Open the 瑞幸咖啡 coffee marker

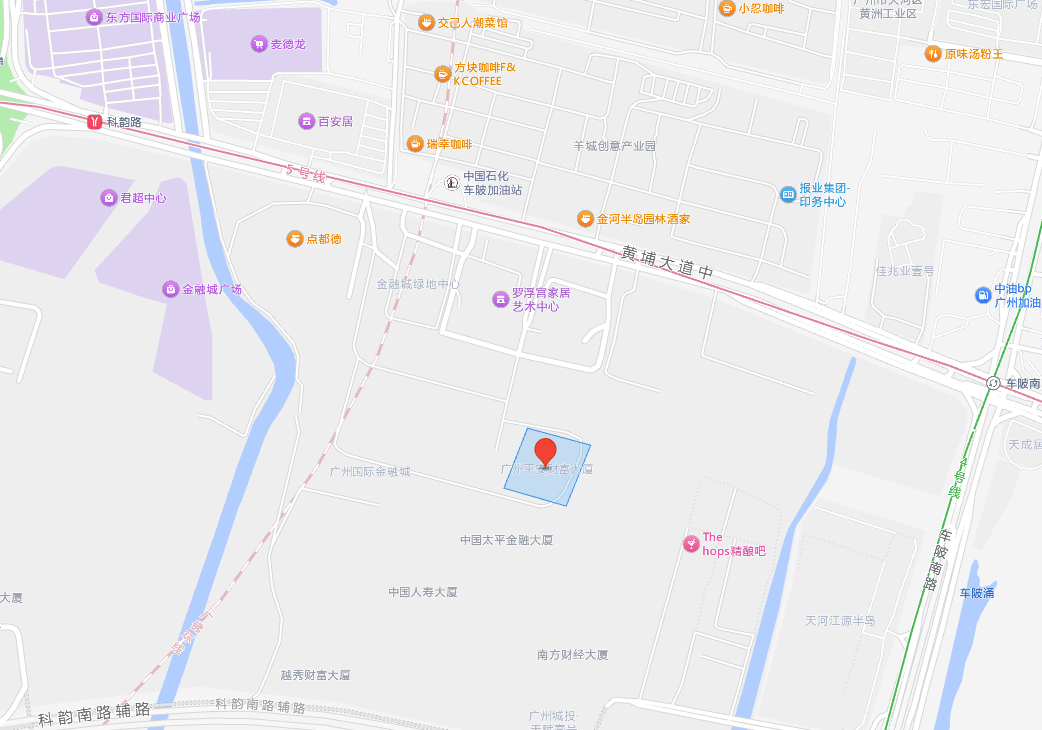point(414,144)
